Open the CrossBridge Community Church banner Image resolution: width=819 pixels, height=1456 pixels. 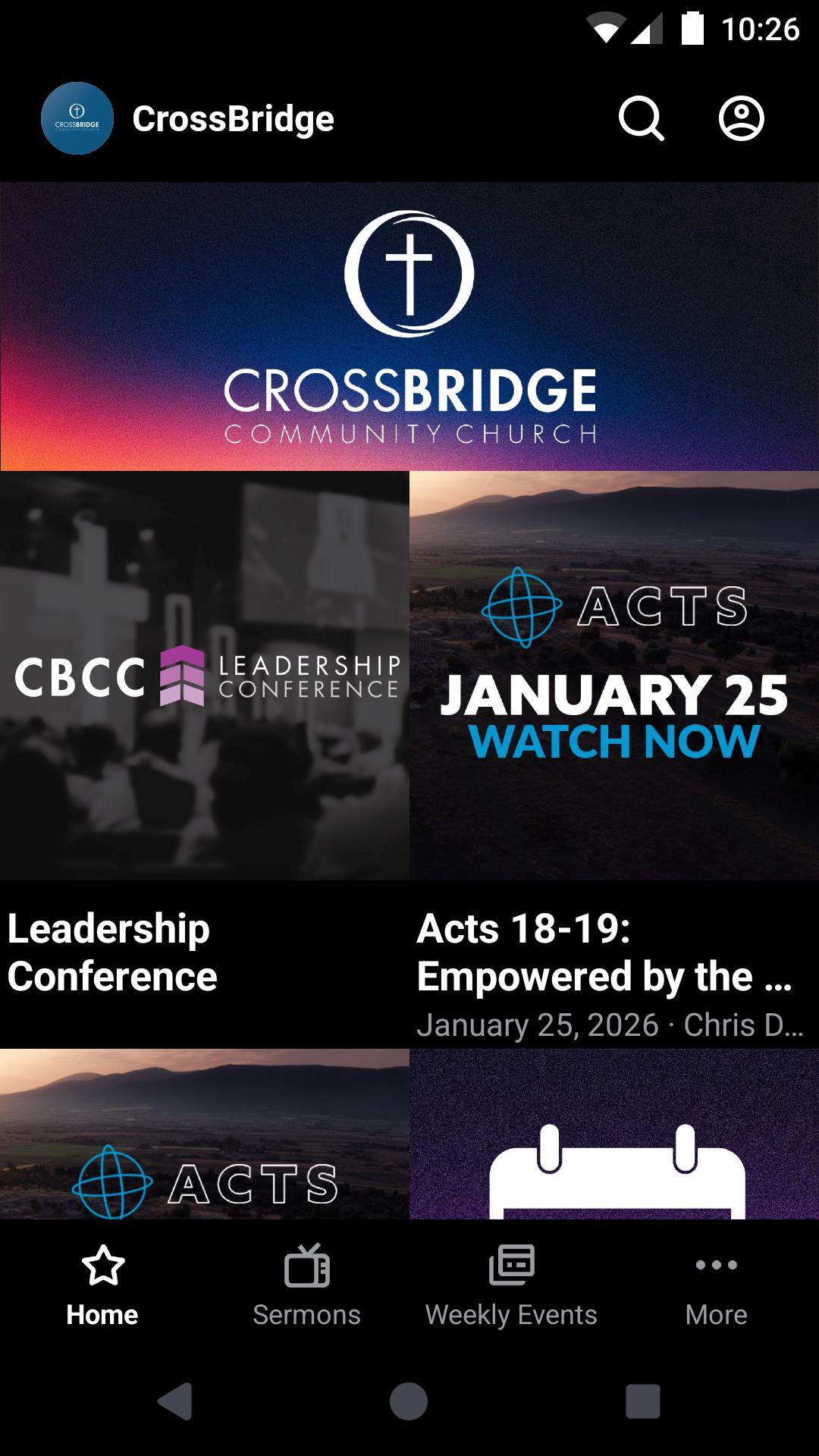point(409,326)
